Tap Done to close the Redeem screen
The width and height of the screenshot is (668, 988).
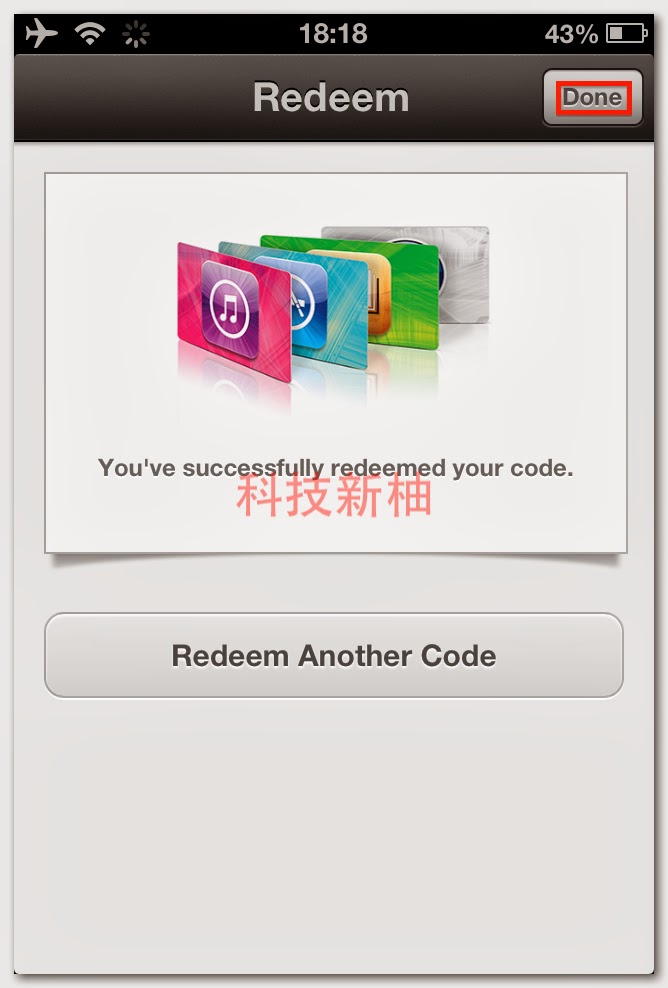point(592,97)
